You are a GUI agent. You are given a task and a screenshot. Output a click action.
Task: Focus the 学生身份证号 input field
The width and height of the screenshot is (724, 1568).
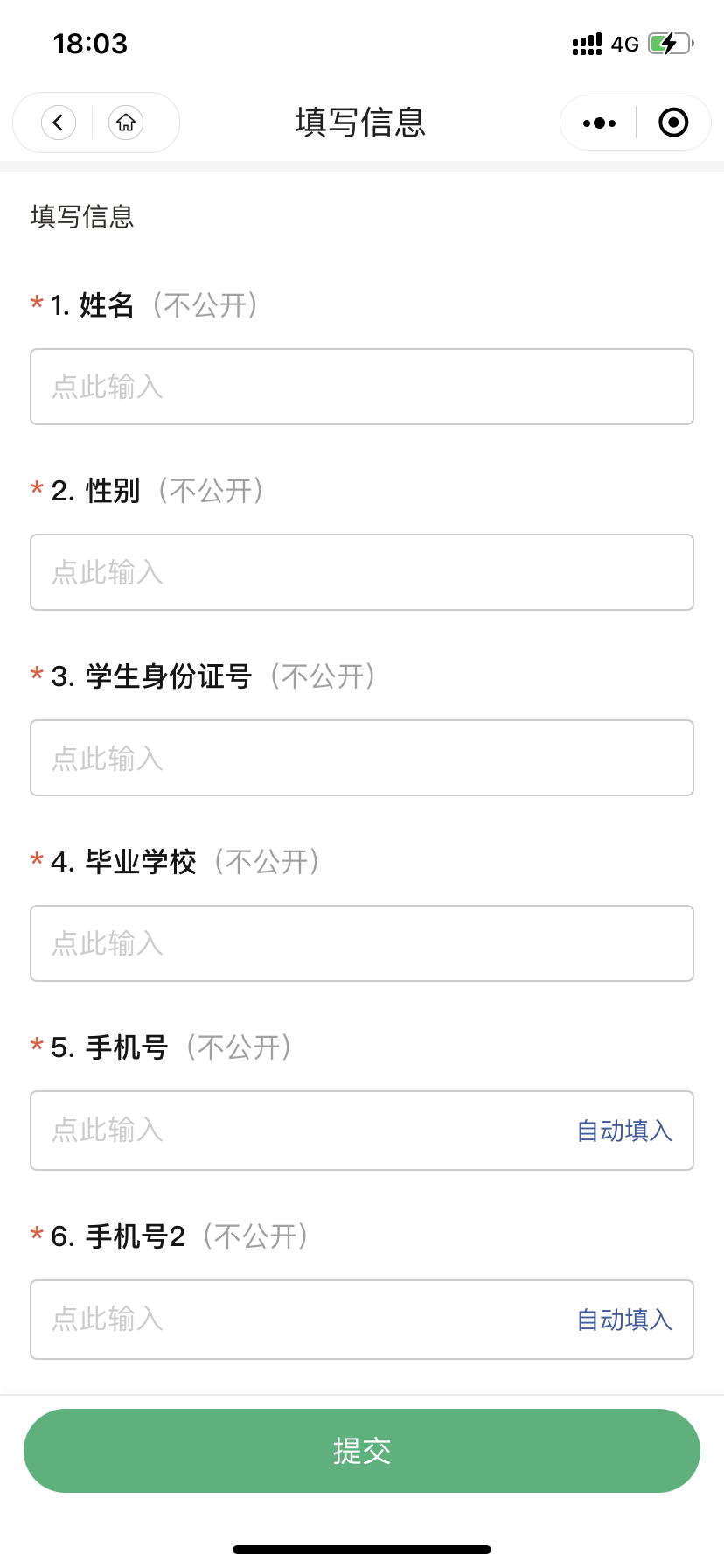click(362, 758)
